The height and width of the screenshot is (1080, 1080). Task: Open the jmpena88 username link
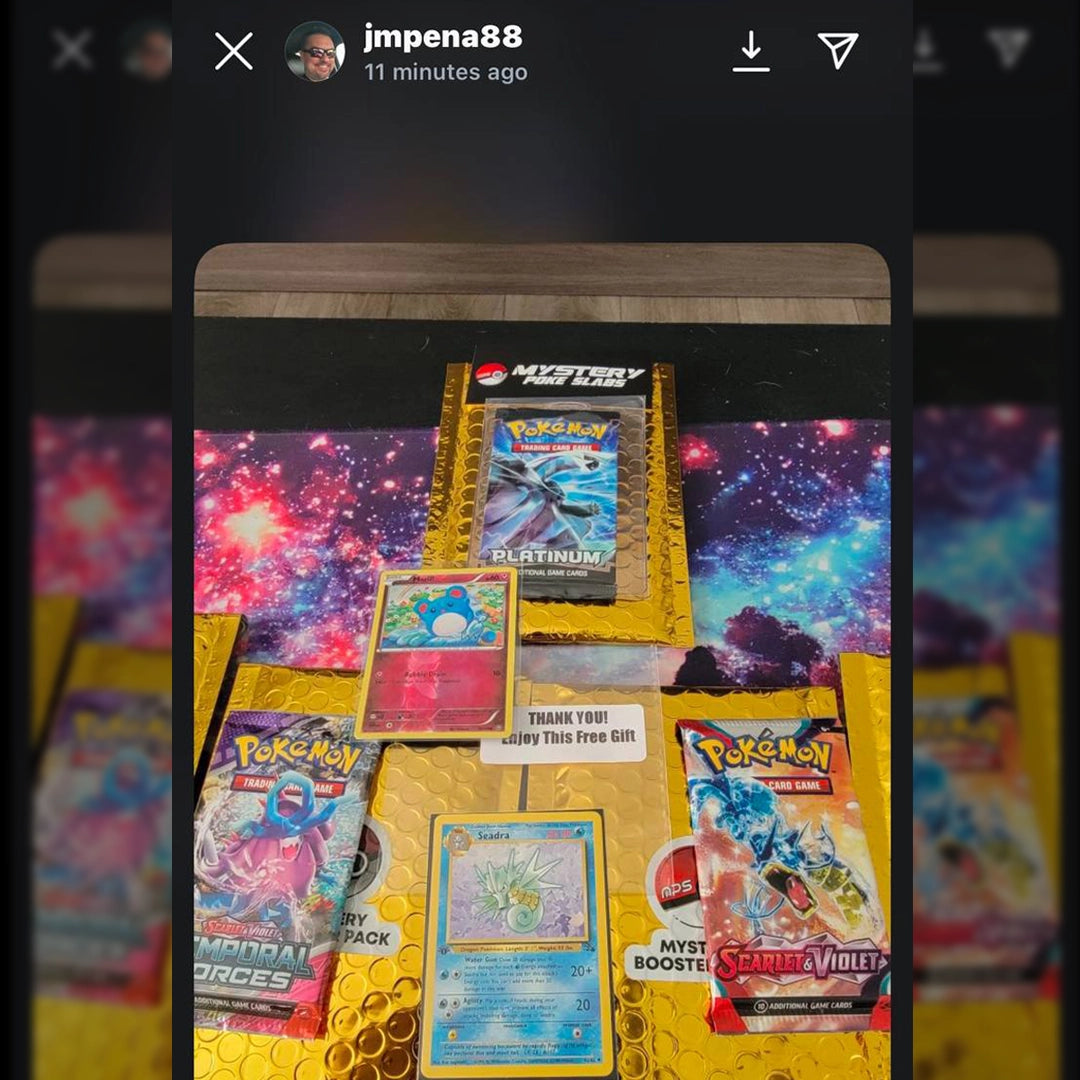pos(442,37)
